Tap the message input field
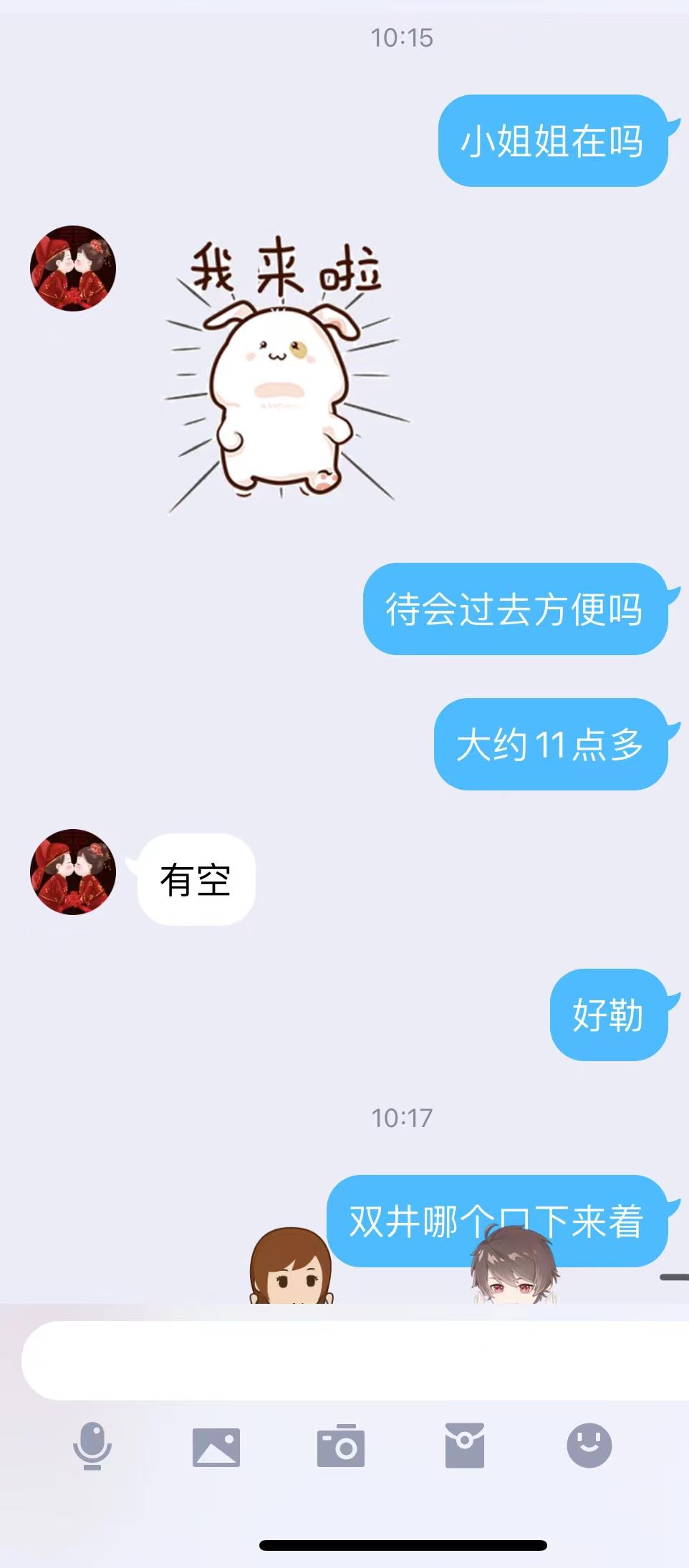 [x=355, y=1360]
